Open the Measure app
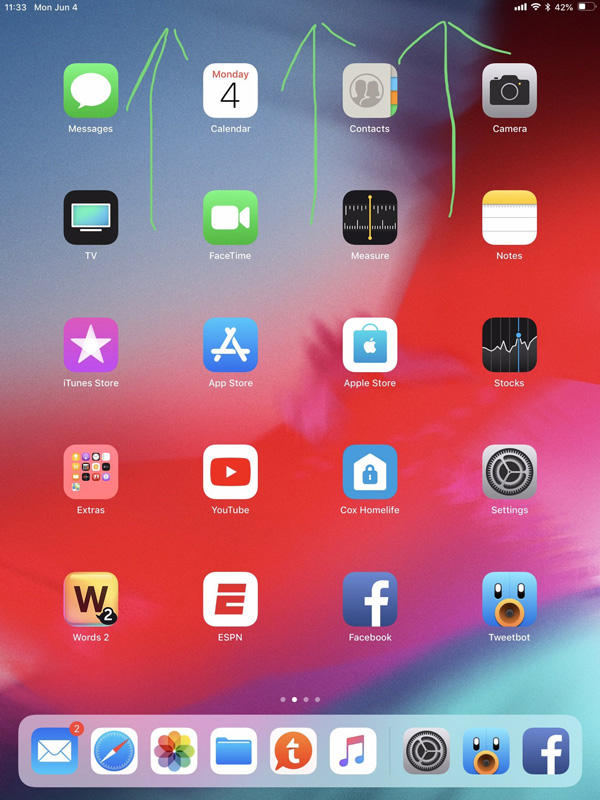This screenshot has height=800, width=600. coord(370,218)
